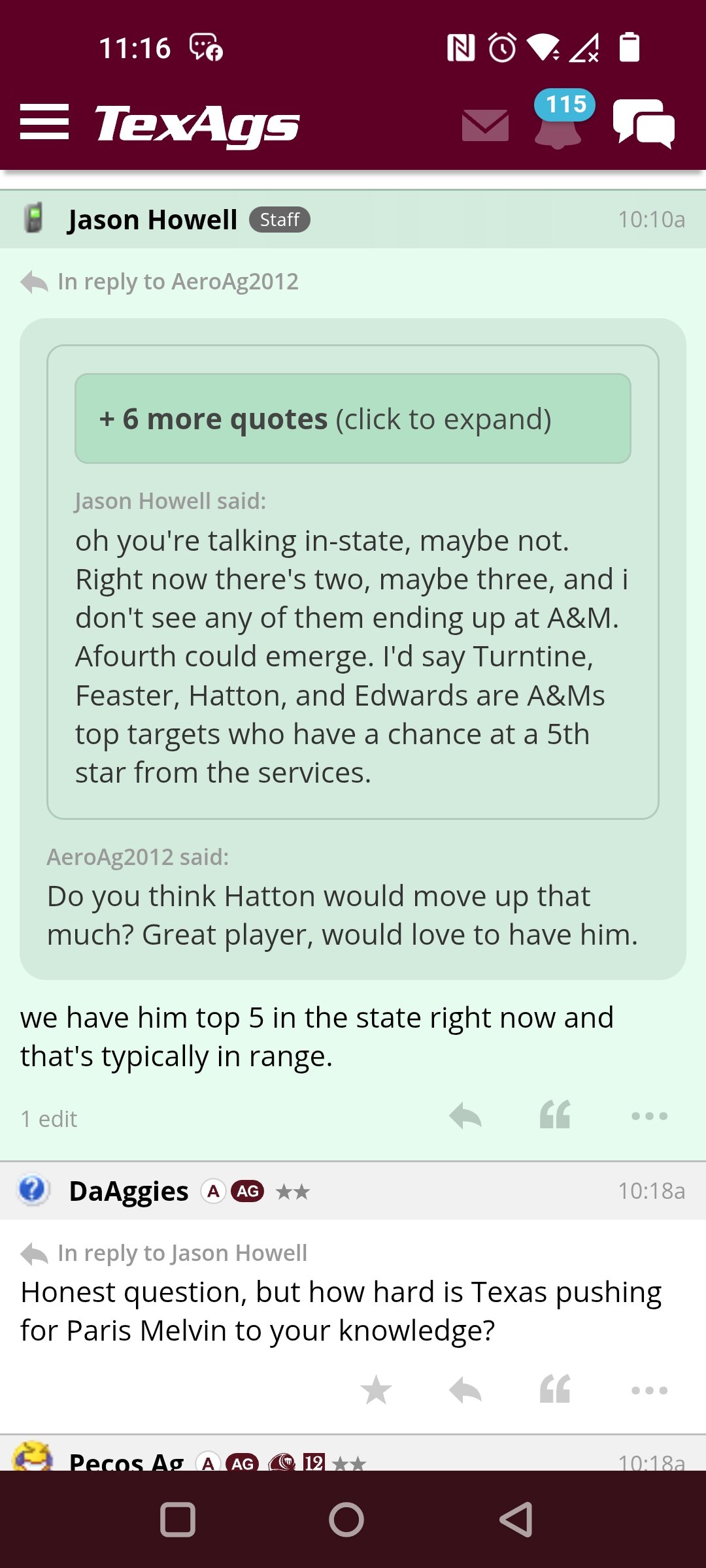Open the hamburger drawer menu
The width and height of the screenshot is (706, 1568).
44,122
